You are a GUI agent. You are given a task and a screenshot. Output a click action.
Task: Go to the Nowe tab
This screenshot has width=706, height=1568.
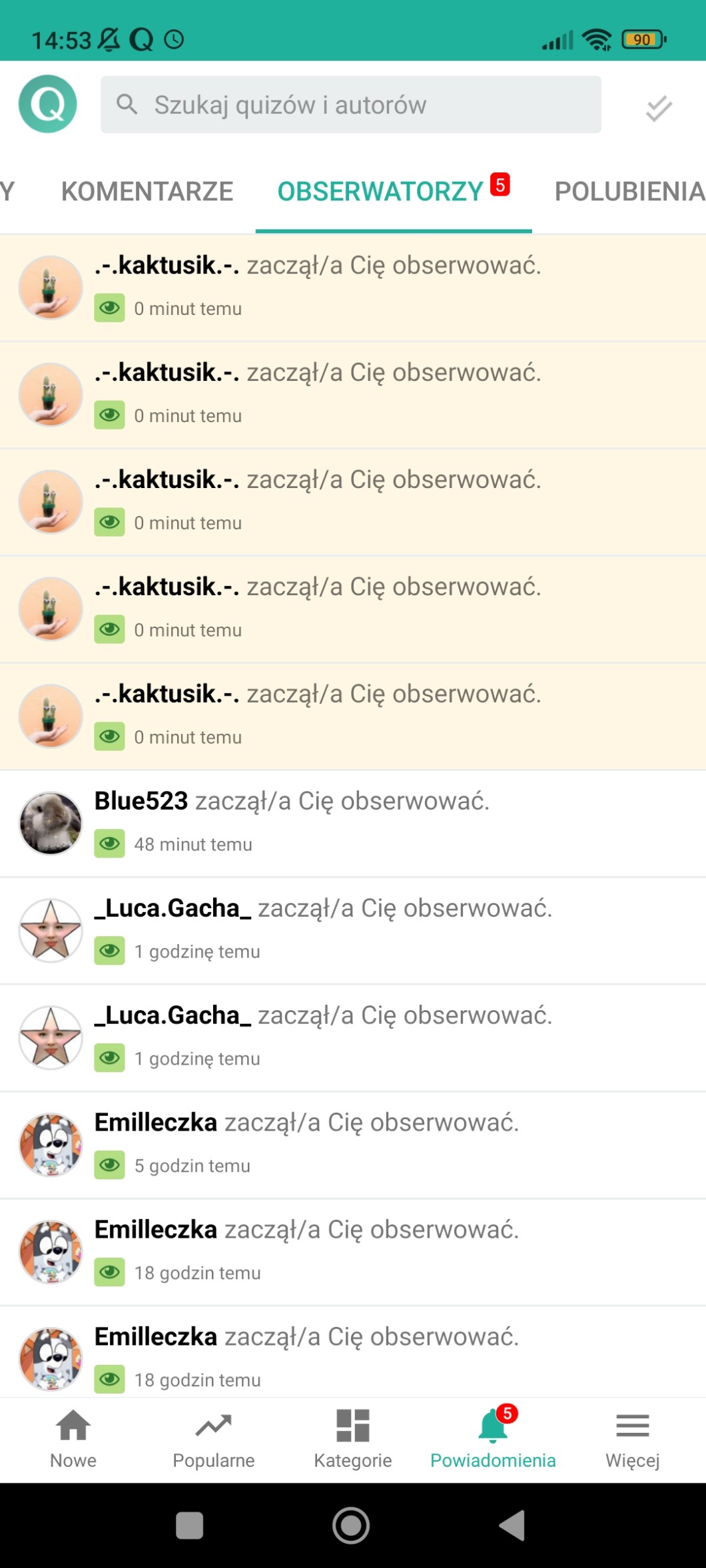73,1439
